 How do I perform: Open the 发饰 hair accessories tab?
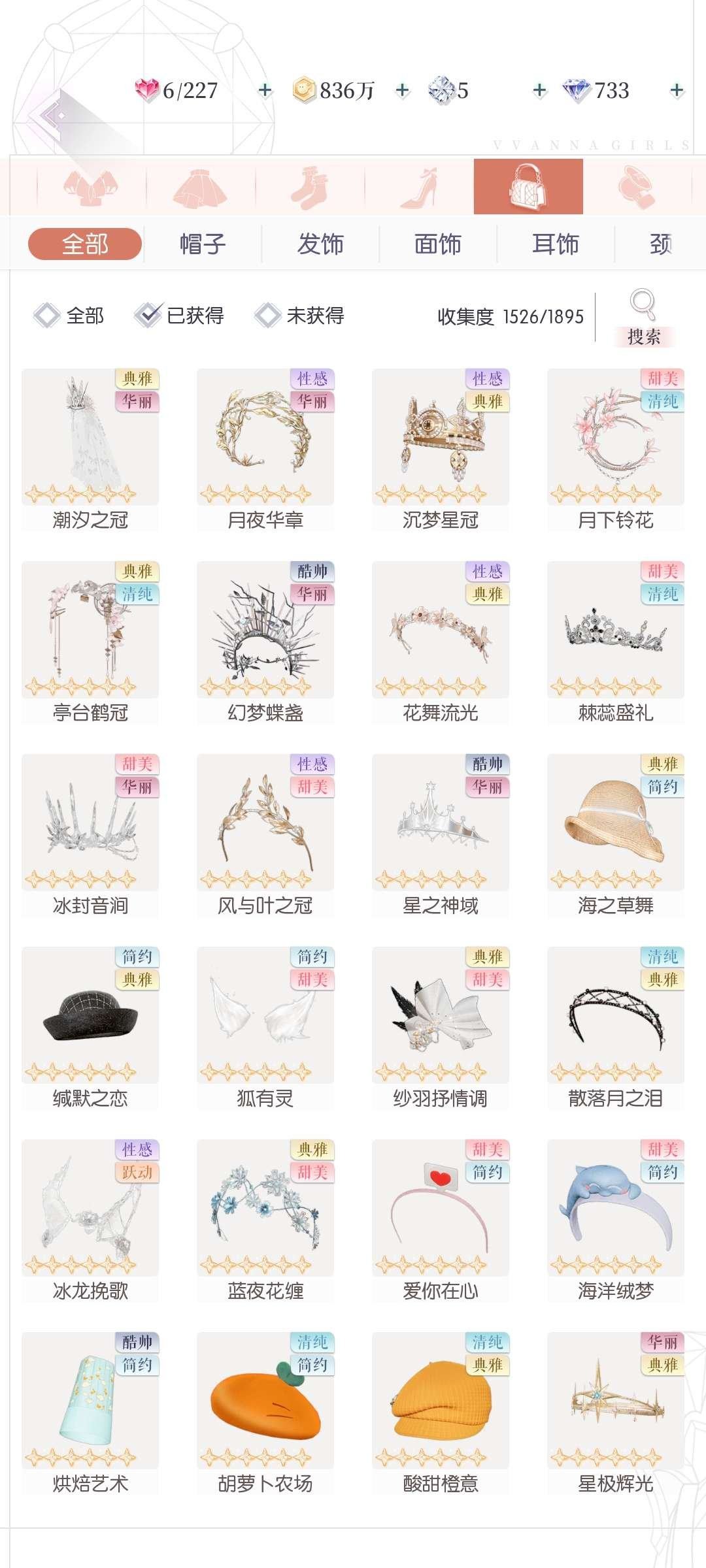(320, 244)
